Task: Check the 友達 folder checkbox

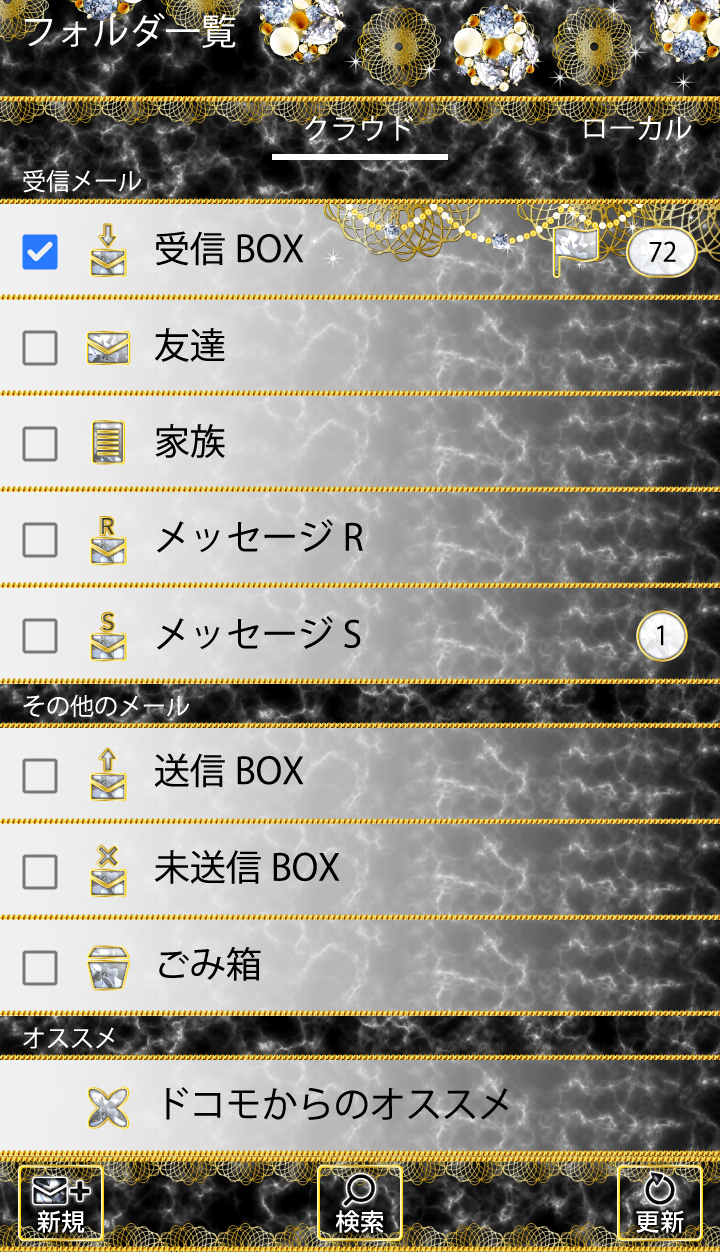Action: [40, 347]
